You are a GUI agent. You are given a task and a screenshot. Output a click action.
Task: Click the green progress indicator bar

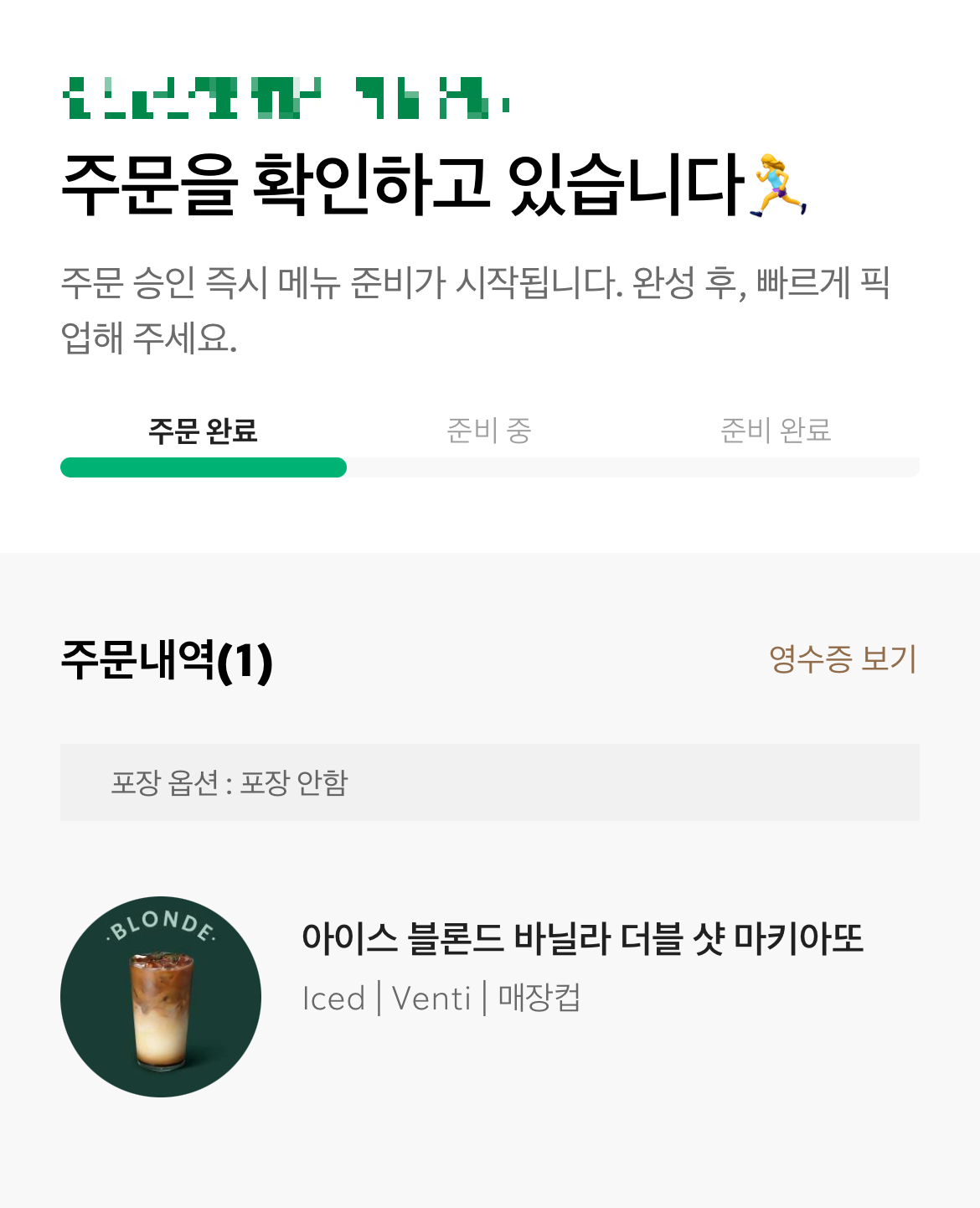(203, 467)
